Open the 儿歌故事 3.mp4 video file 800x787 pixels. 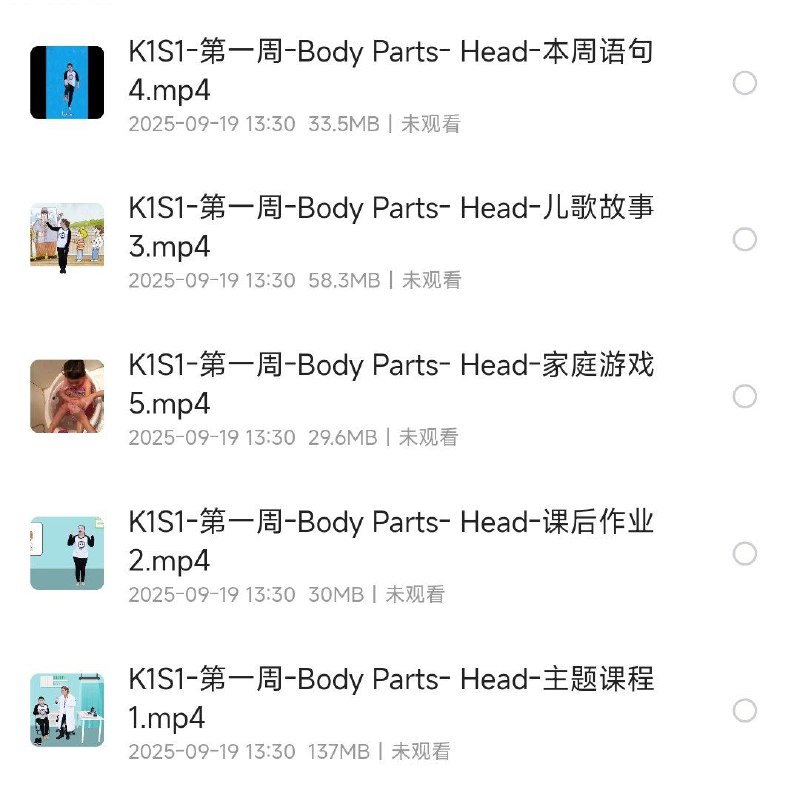(390, 226)
